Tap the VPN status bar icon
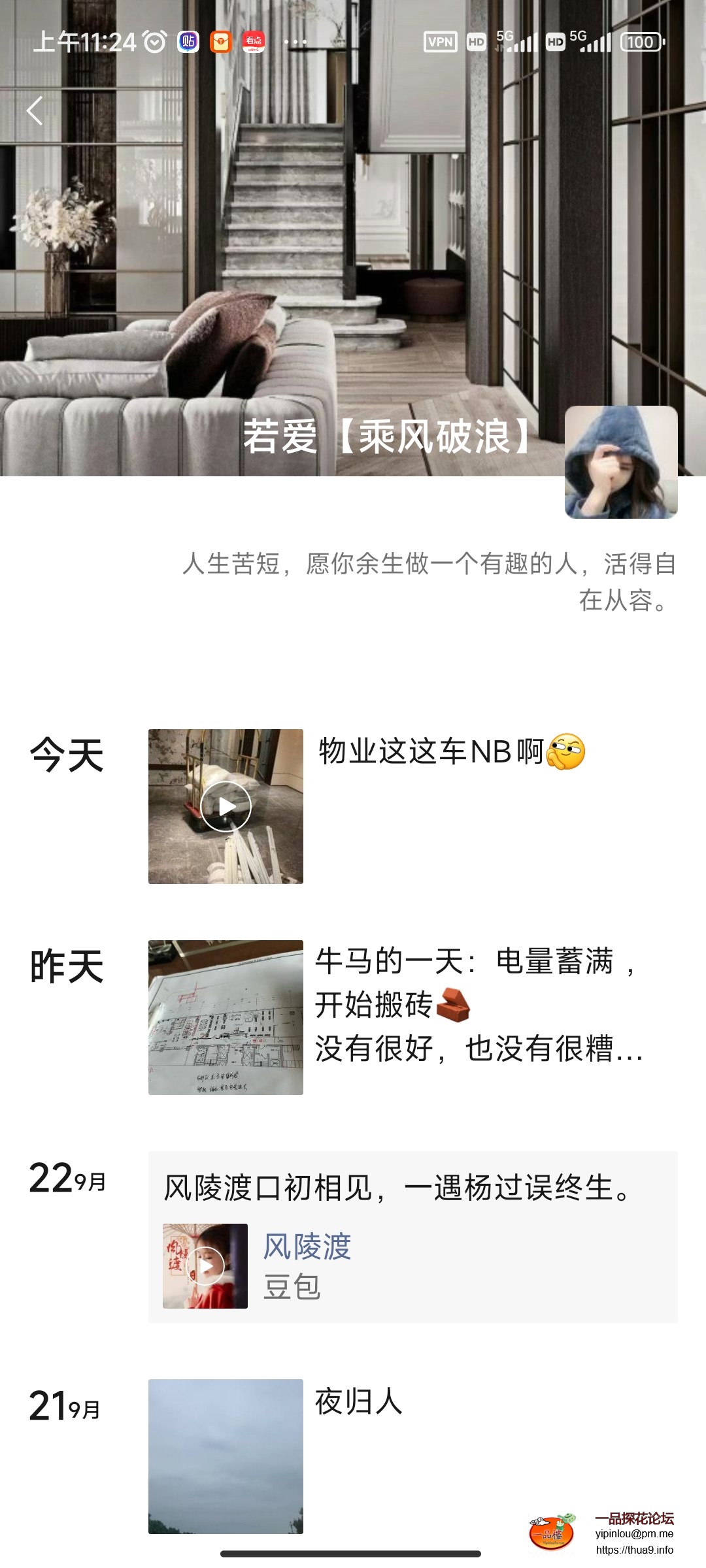This screenshot has height=1568, width=706. [441, 42]
